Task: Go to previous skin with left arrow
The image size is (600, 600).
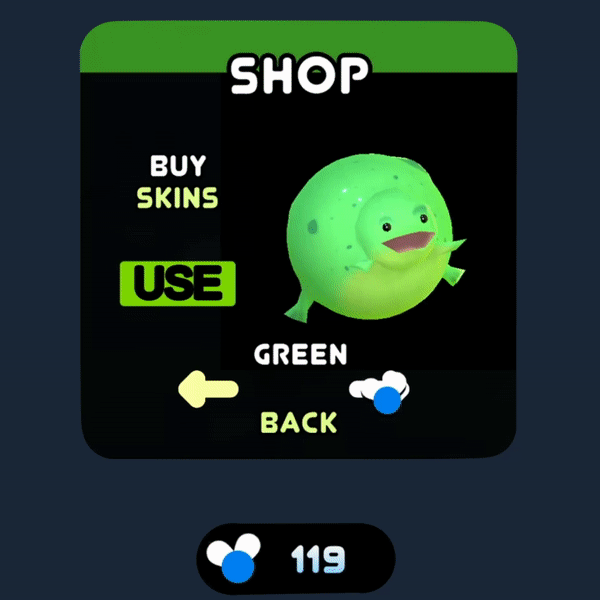Action: pyautogui.click(x=208, y=389)
